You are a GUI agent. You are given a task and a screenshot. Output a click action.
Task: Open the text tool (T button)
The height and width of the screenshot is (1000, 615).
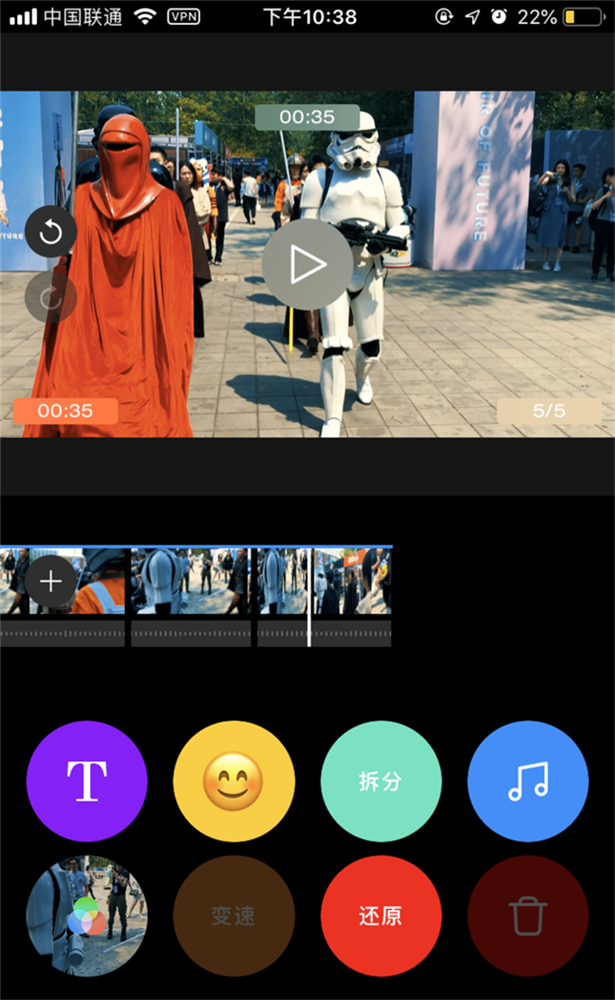tap(87, 781)
